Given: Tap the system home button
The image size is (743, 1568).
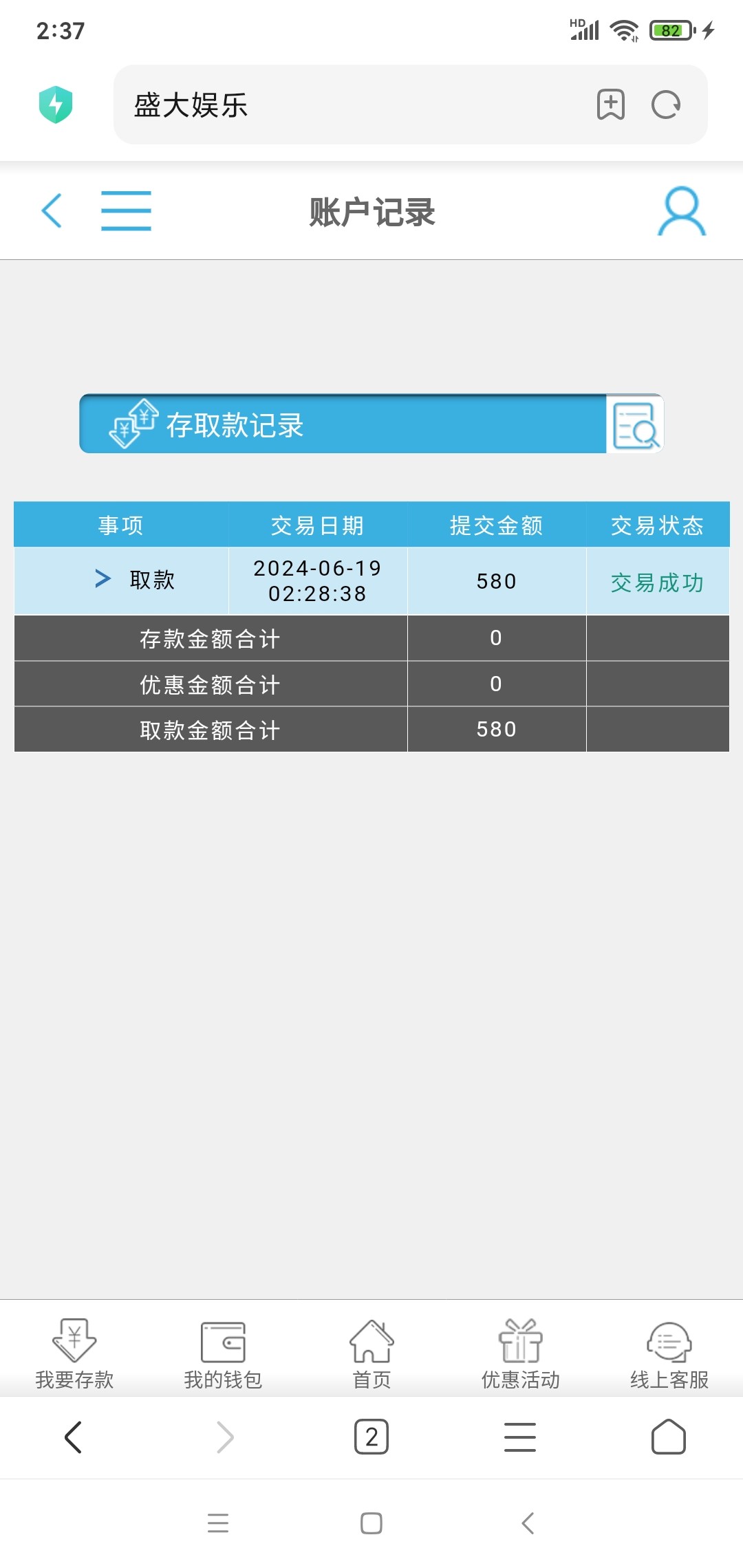Looking at the screenshot, I should [x=371, y=1523].
